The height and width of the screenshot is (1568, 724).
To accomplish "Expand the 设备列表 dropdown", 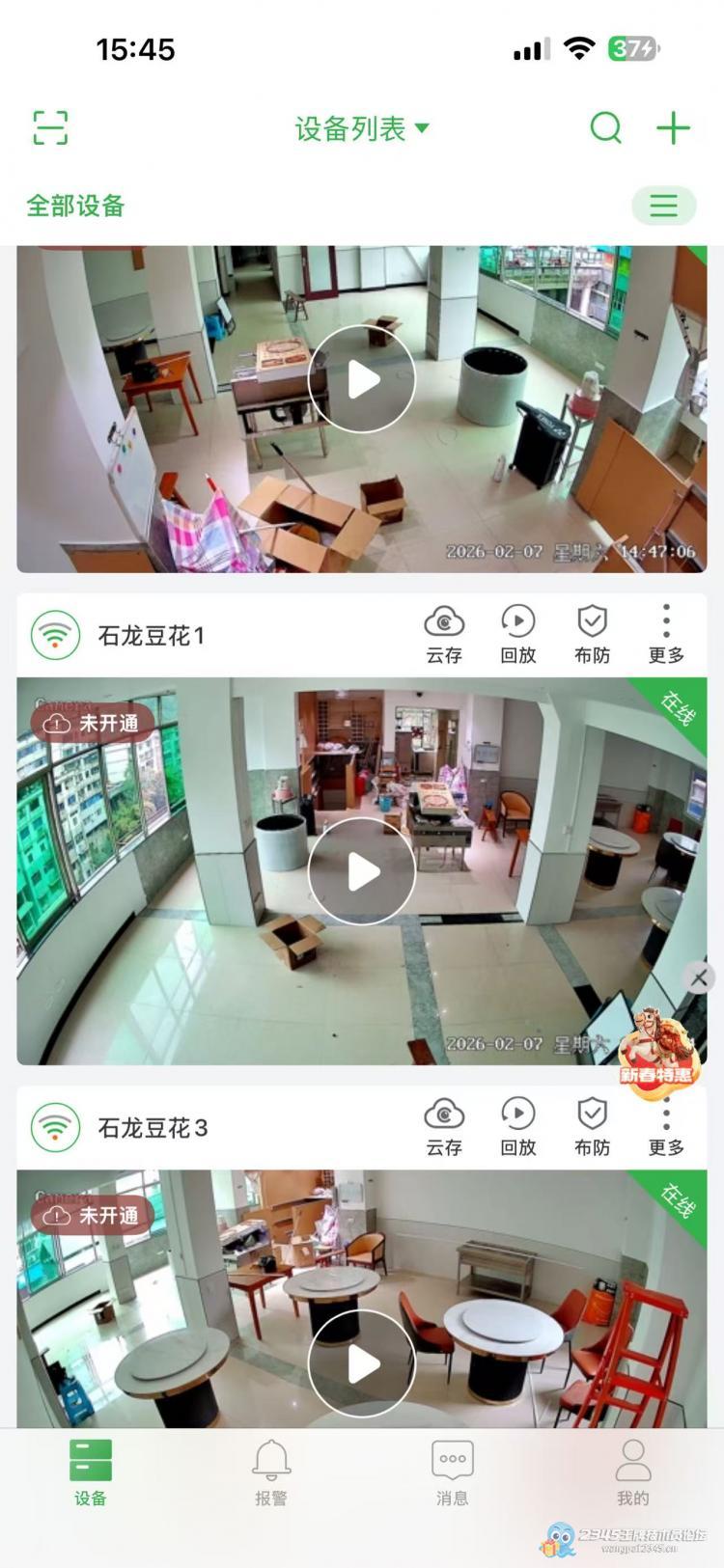I will 362,128.
